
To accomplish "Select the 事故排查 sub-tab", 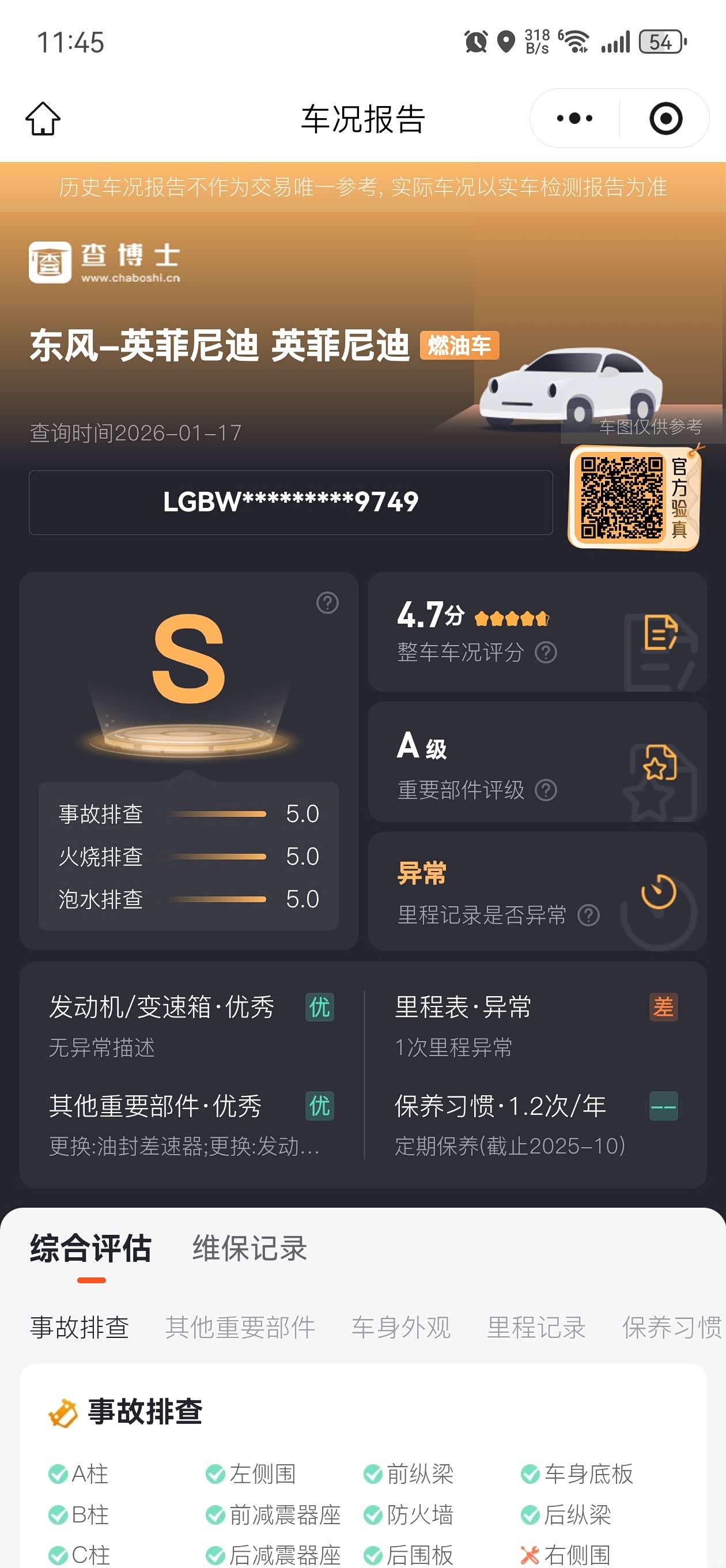I will pyautogui.click(x=80, y=1327).
